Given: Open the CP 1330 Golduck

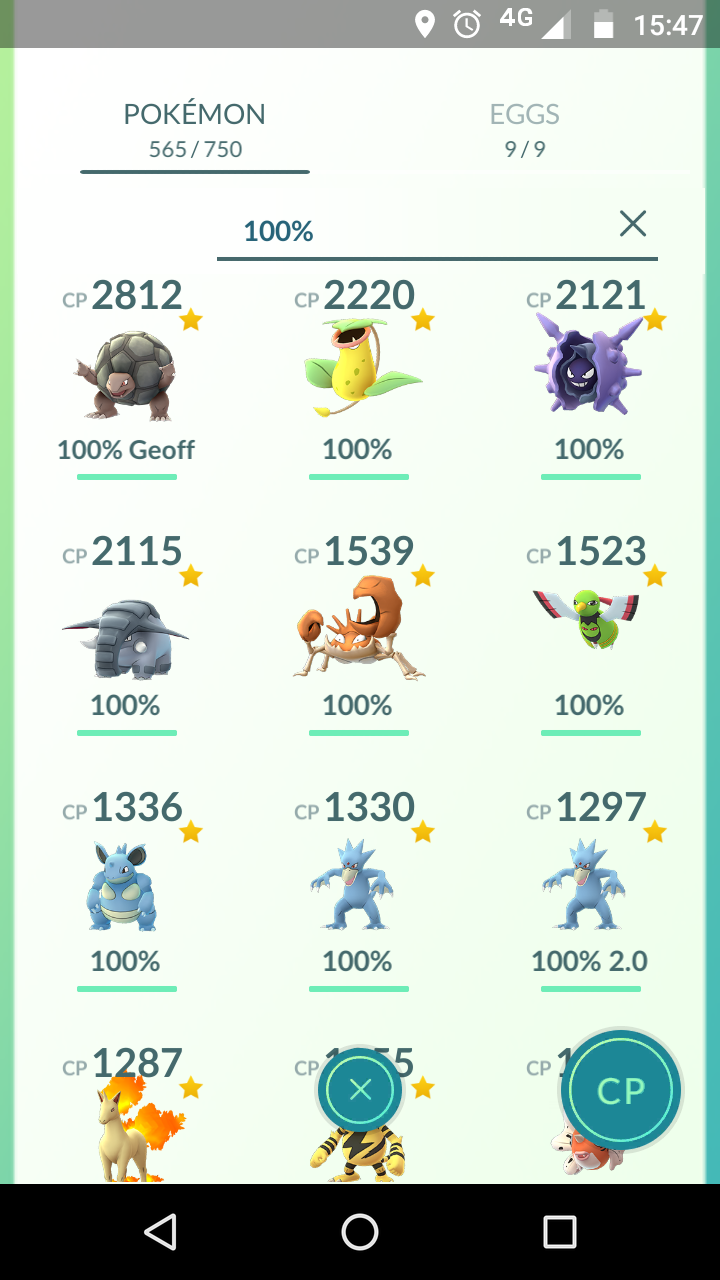Looking at the screenshot, I should [x=358, y=890].
